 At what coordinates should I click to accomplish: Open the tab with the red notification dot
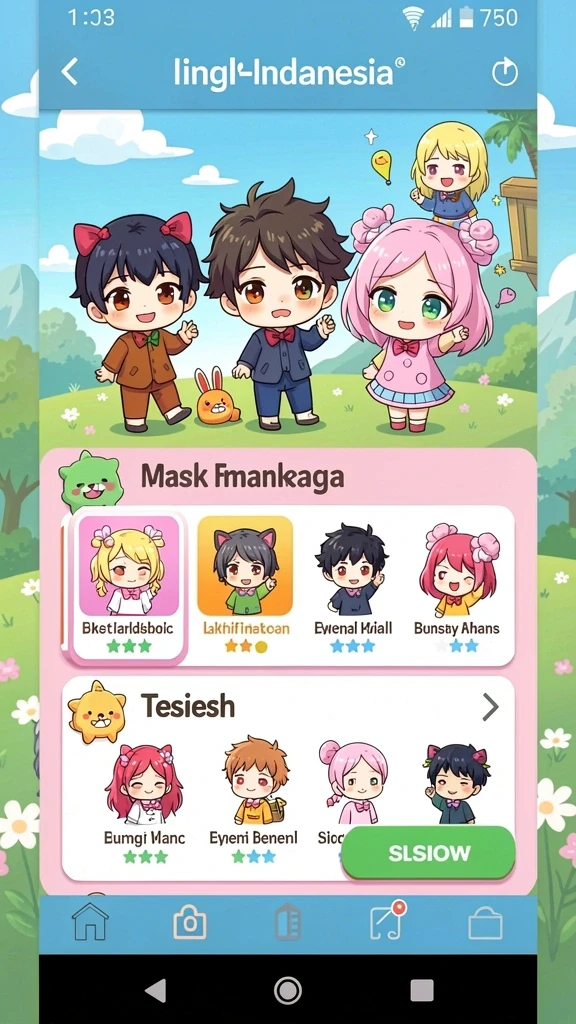point(387,921)
